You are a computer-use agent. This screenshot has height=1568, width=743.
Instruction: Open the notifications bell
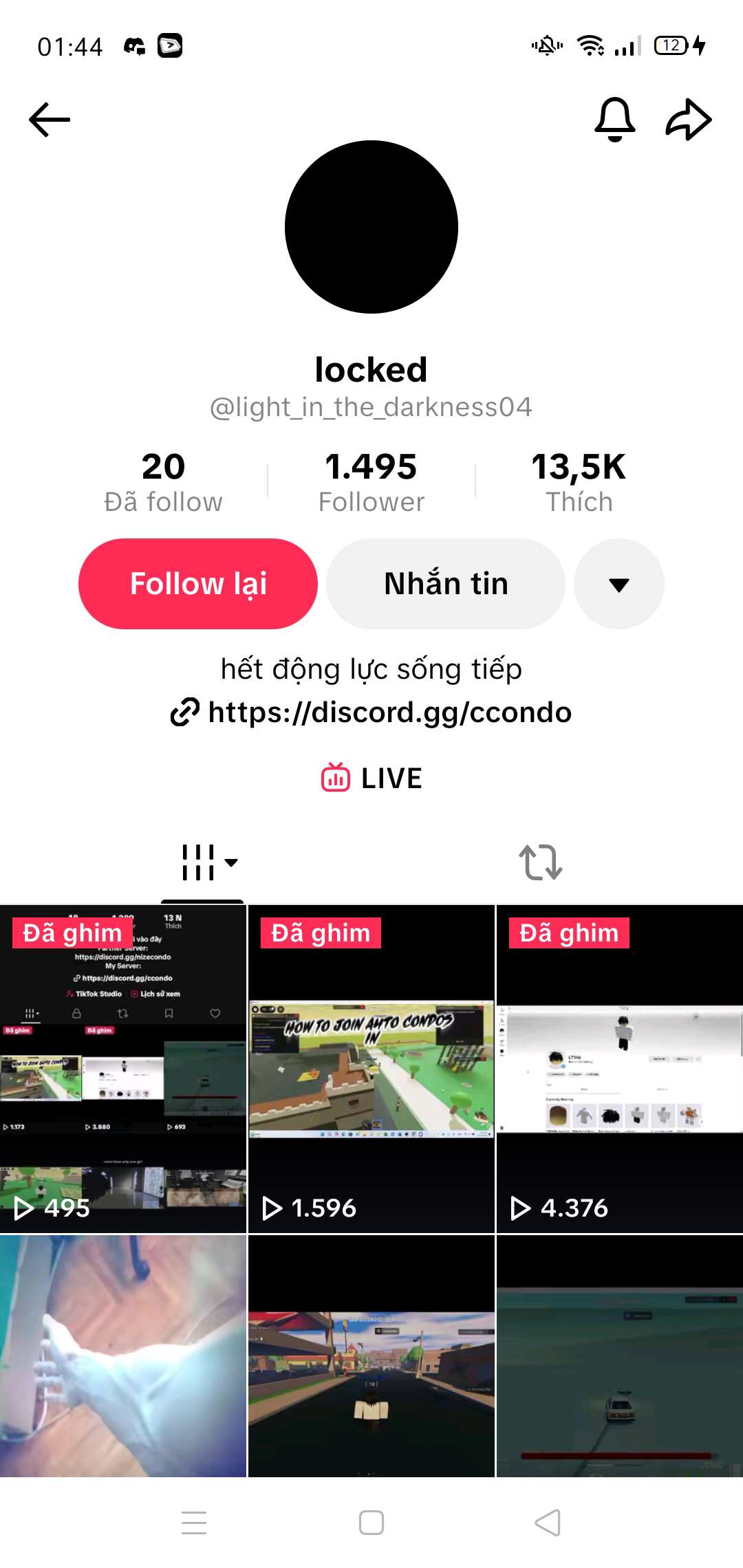[614, 120]
